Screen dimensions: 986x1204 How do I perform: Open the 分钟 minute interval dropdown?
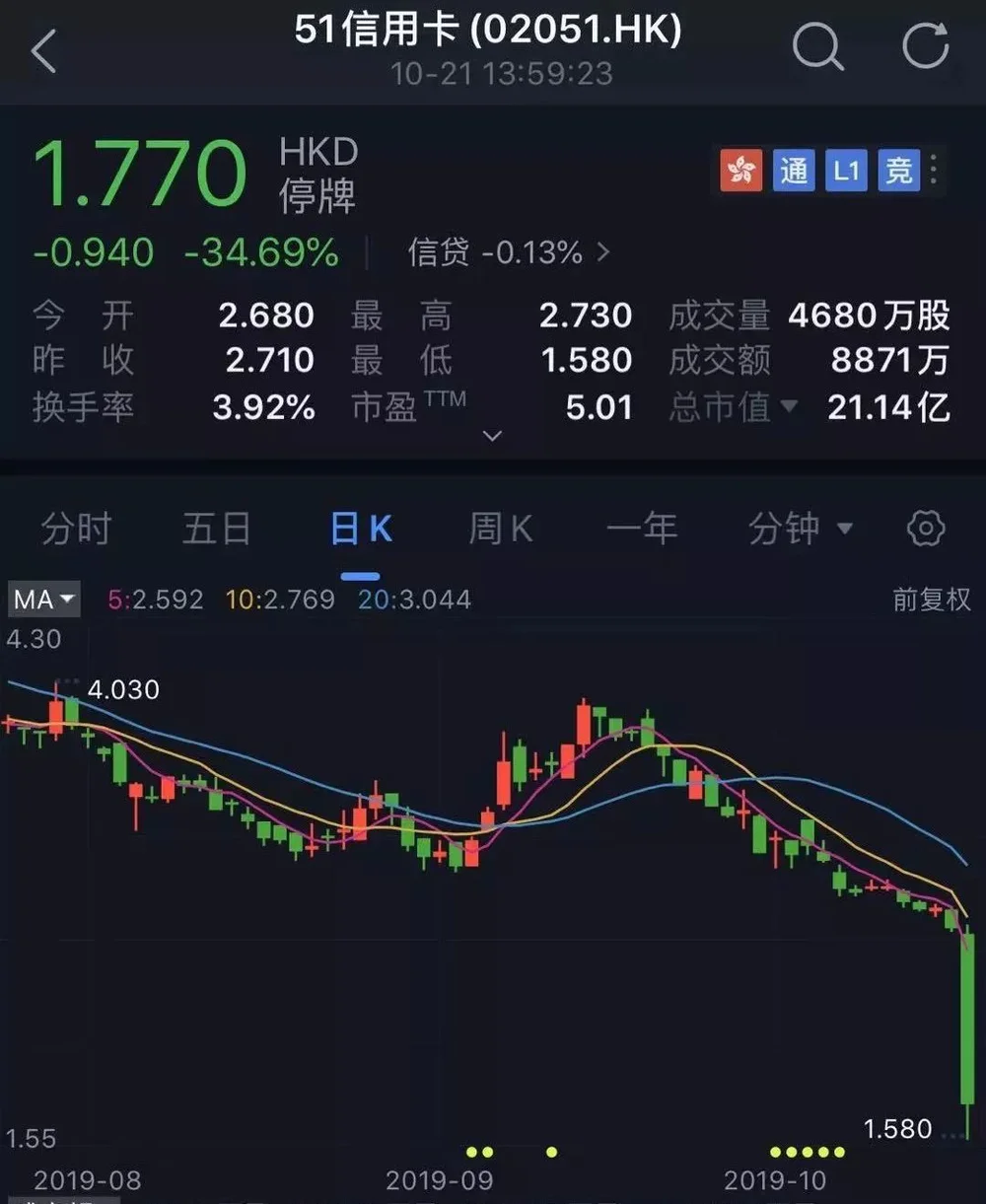797,529
